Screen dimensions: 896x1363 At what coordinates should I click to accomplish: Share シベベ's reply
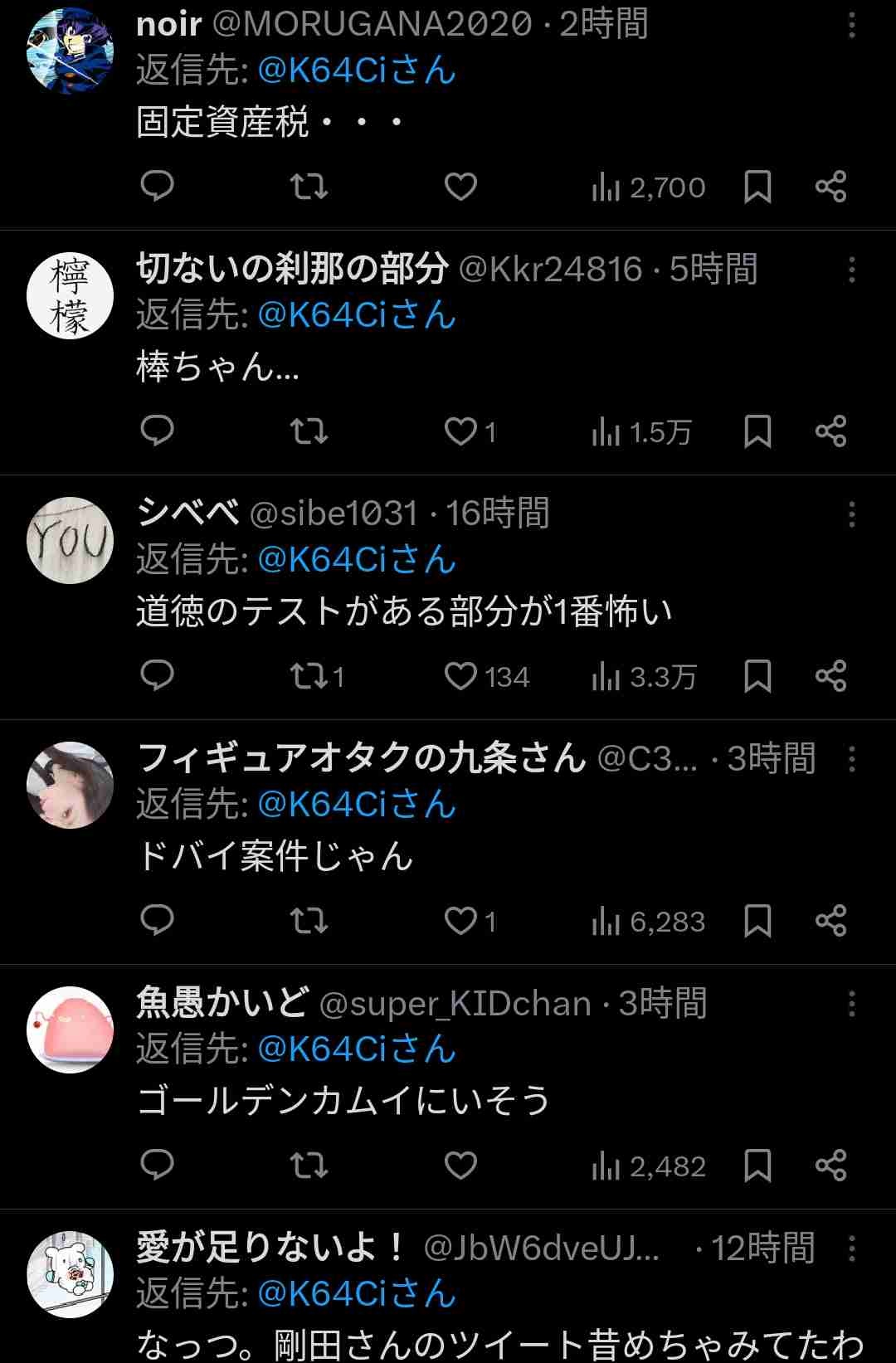click(x=830, y=676)
